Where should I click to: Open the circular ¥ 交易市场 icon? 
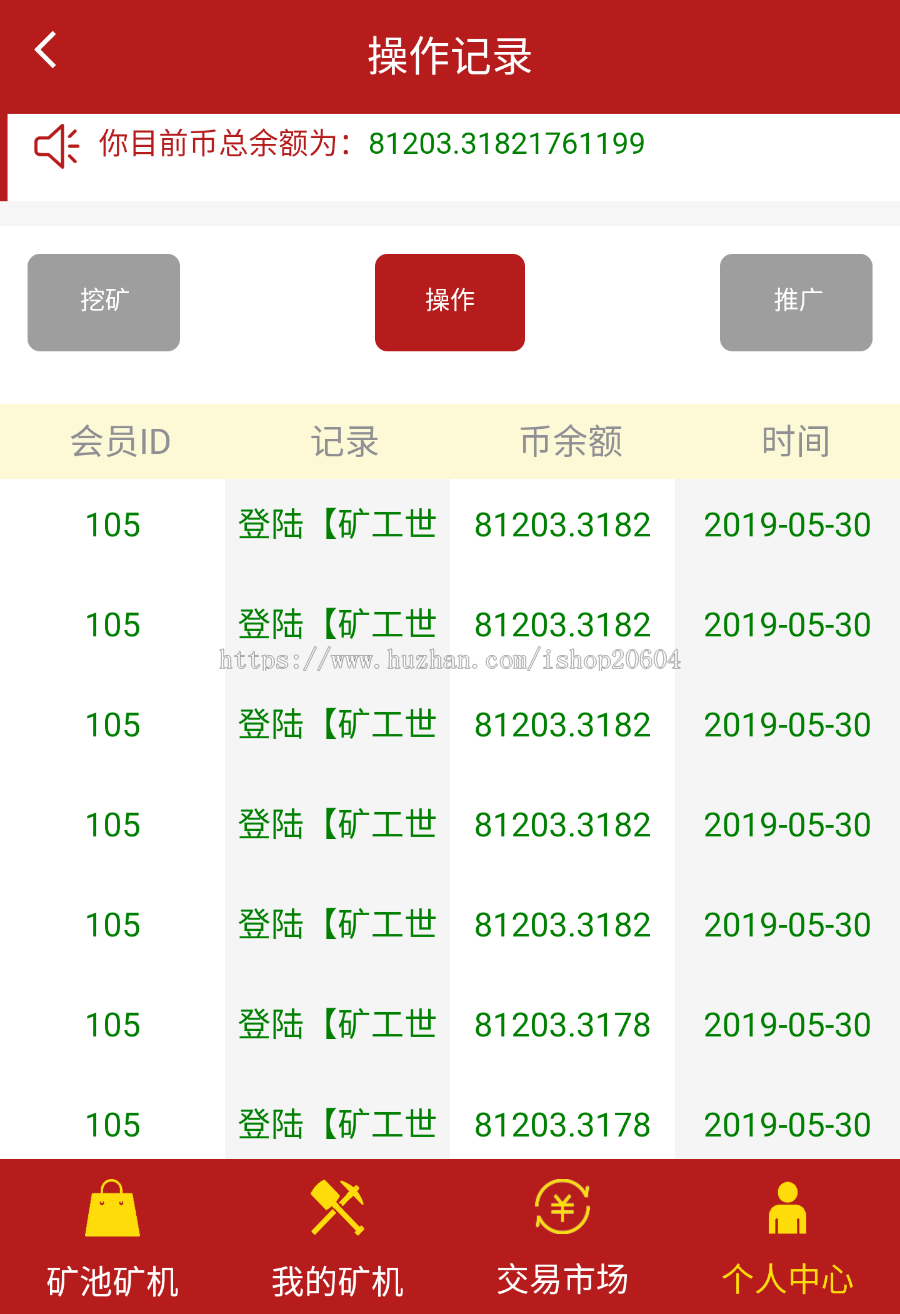pos(562,1207)
